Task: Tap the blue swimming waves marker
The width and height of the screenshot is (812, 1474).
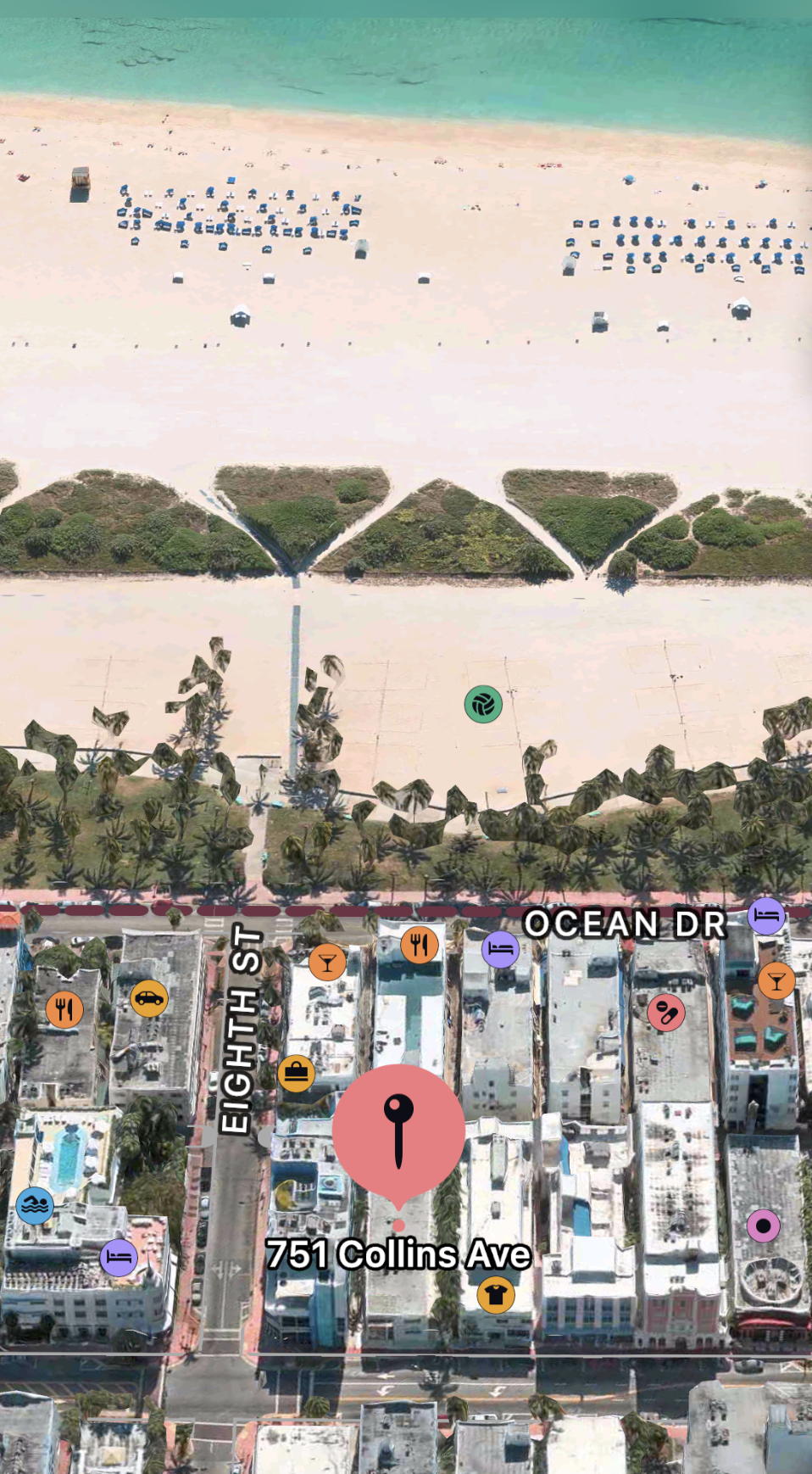Action: (x=35, y=1205)
